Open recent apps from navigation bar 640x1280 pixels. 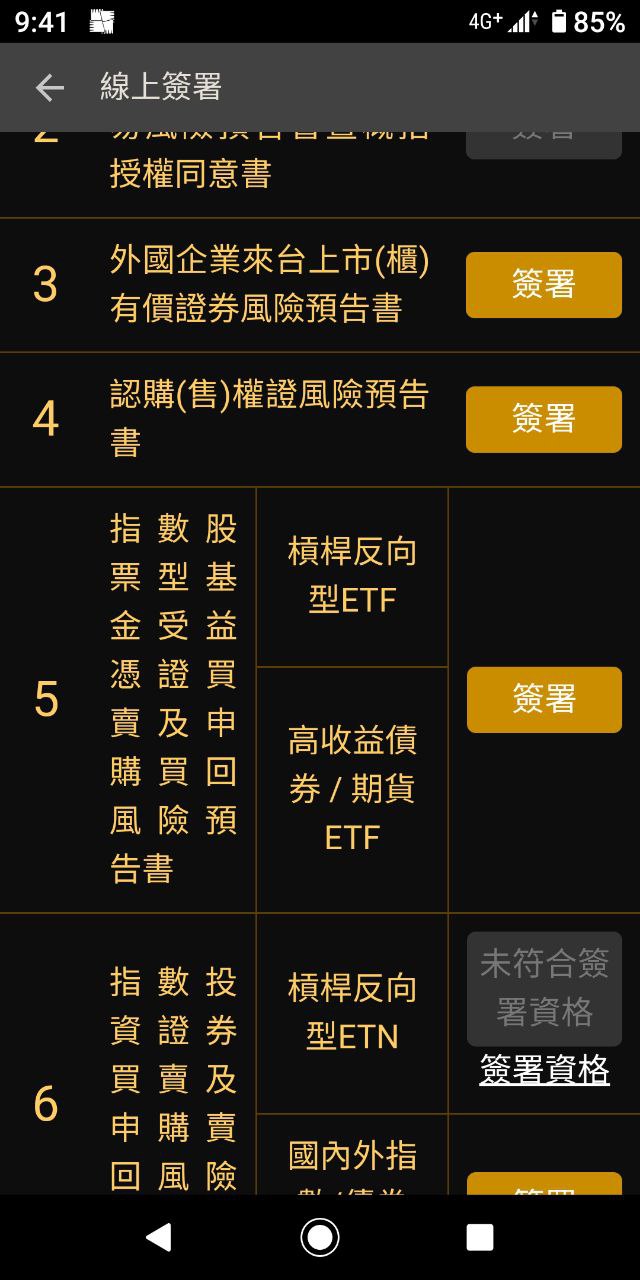(480, 1237)
